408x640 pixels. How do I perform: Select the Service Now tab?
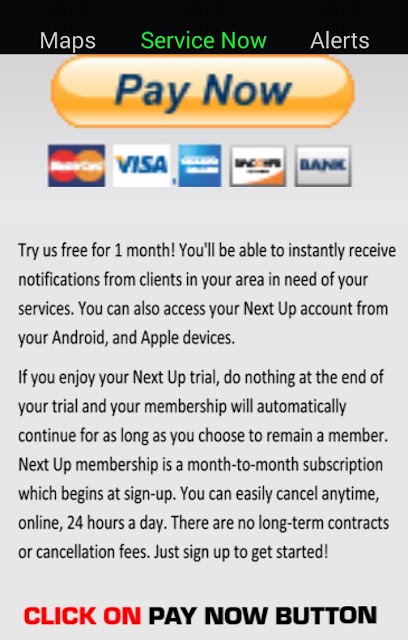click(x=204, y=41)
